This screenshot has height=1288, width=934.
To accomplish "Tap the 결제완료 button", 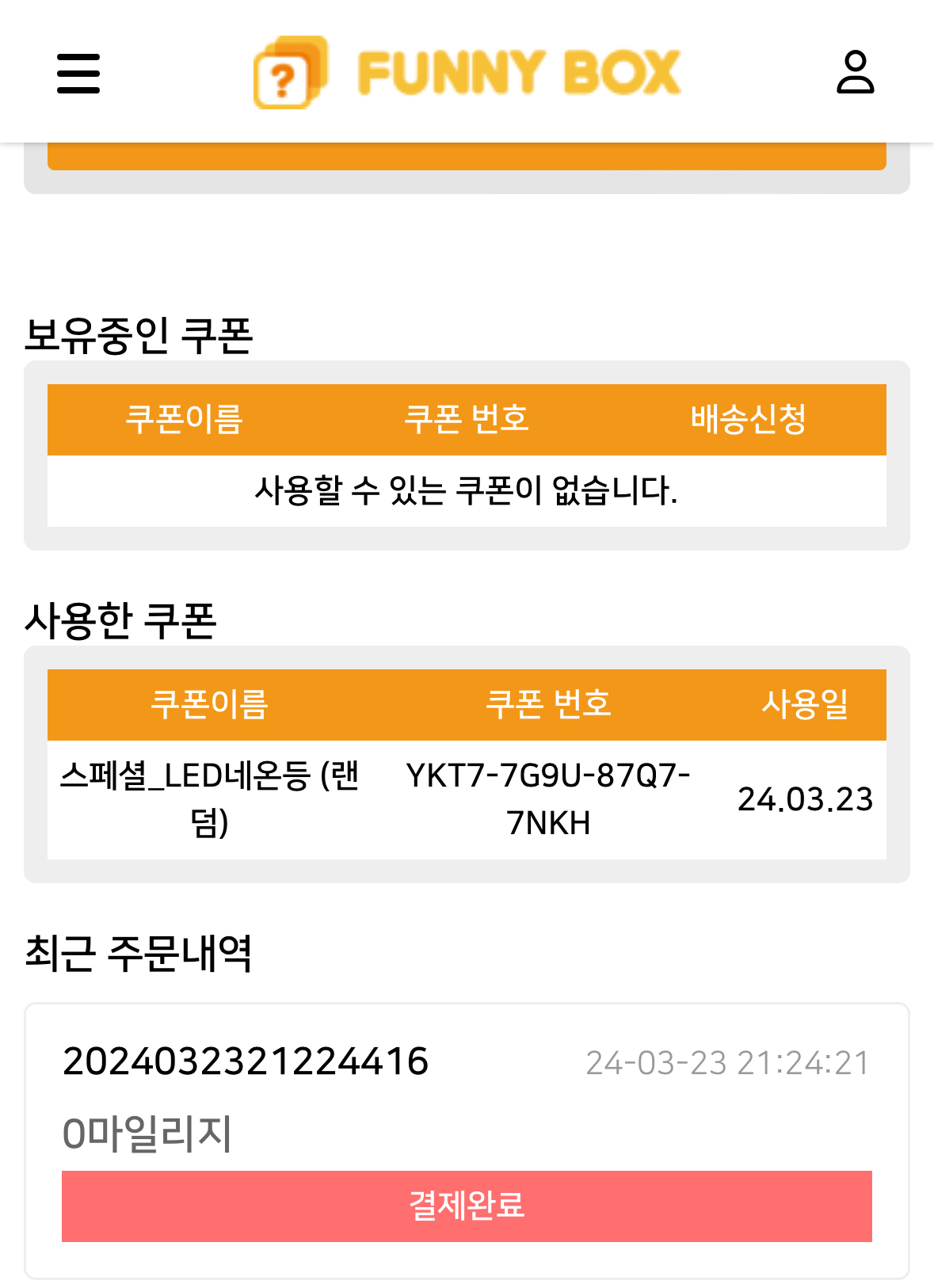I will click(467, 1206).
